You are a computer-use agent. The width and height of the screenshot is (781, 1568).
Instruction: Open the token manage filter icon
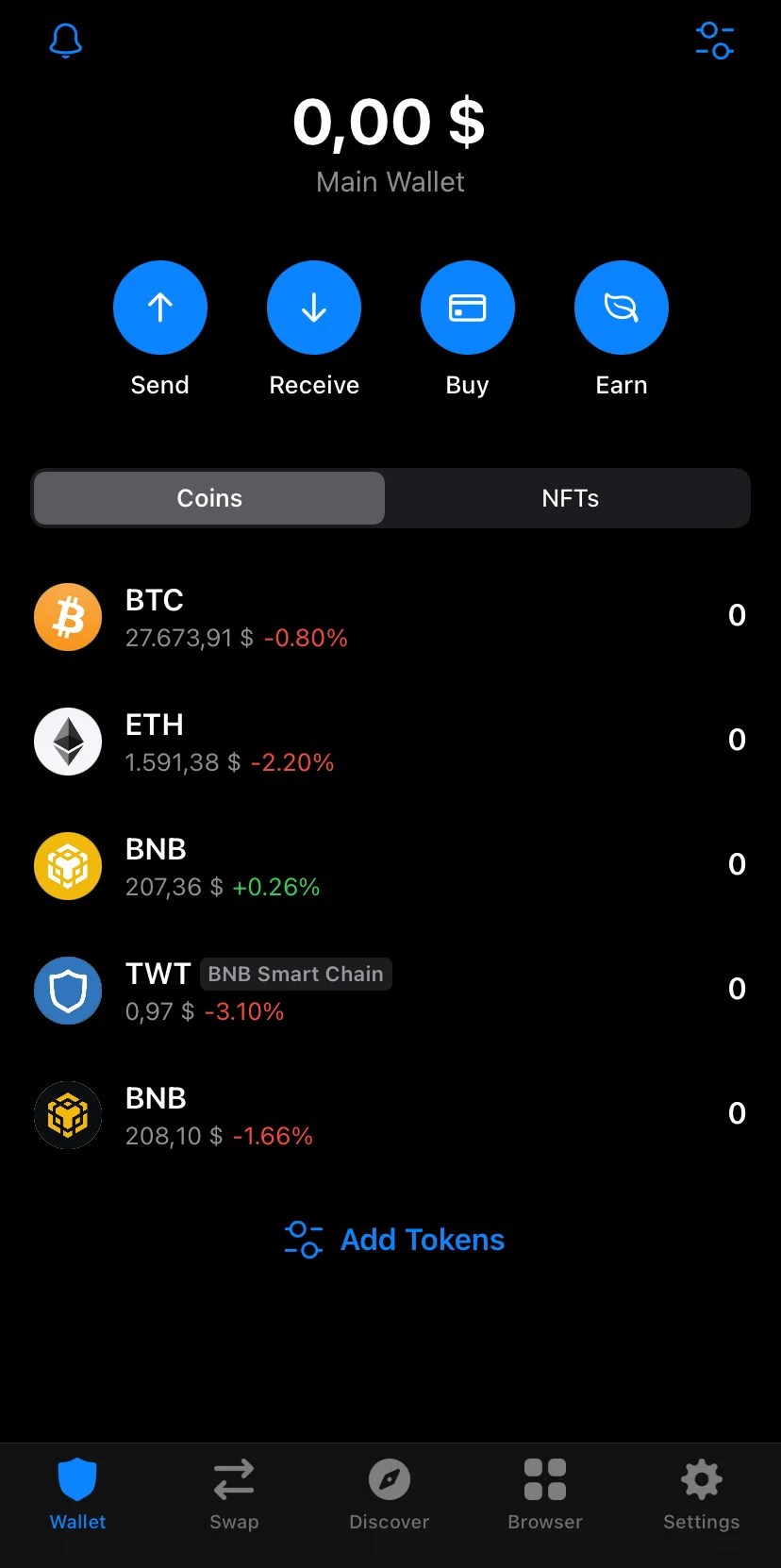tap(715, 41)
